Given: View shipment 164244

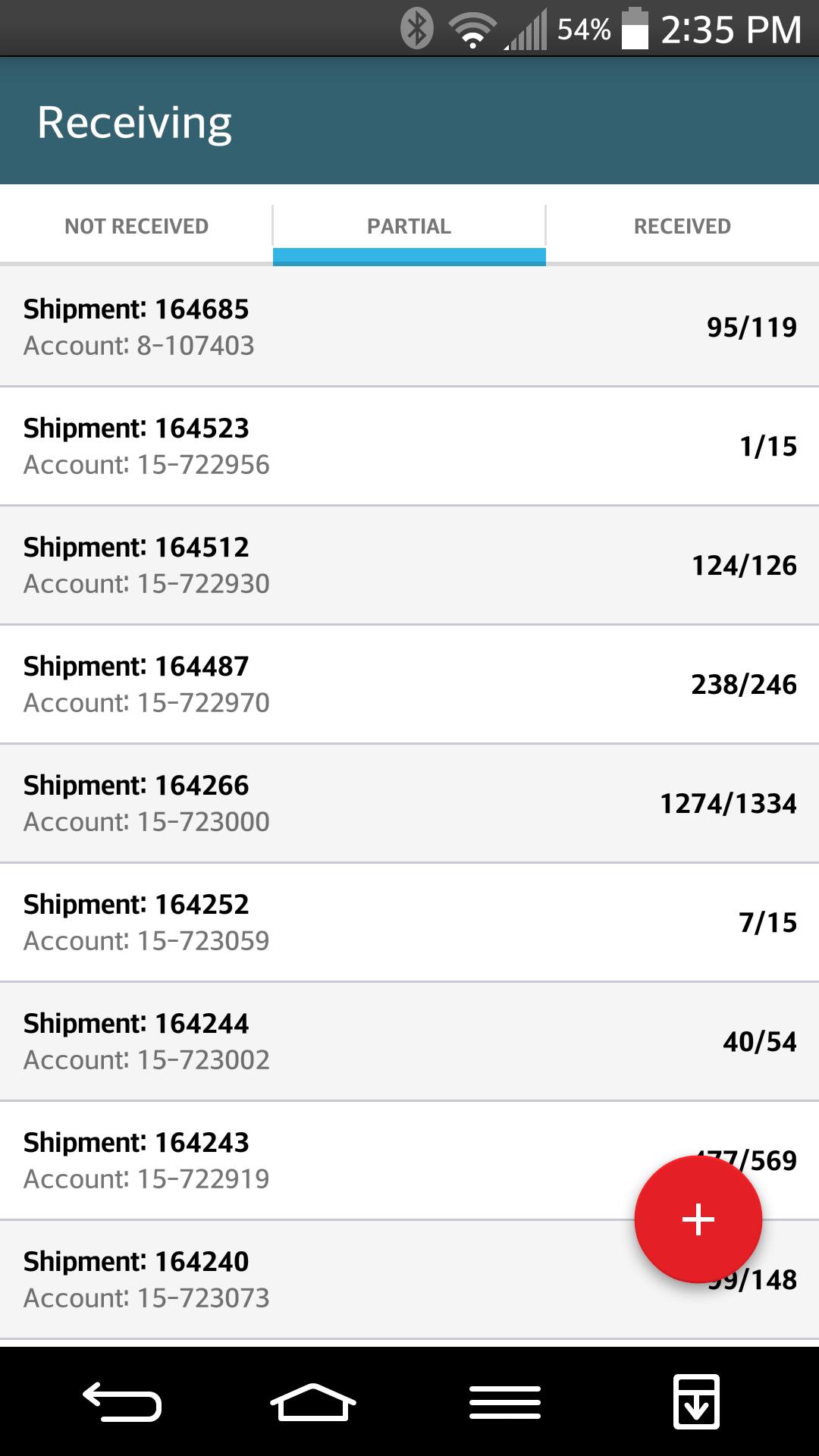Looking at the screenshot, I should 303,1041.
